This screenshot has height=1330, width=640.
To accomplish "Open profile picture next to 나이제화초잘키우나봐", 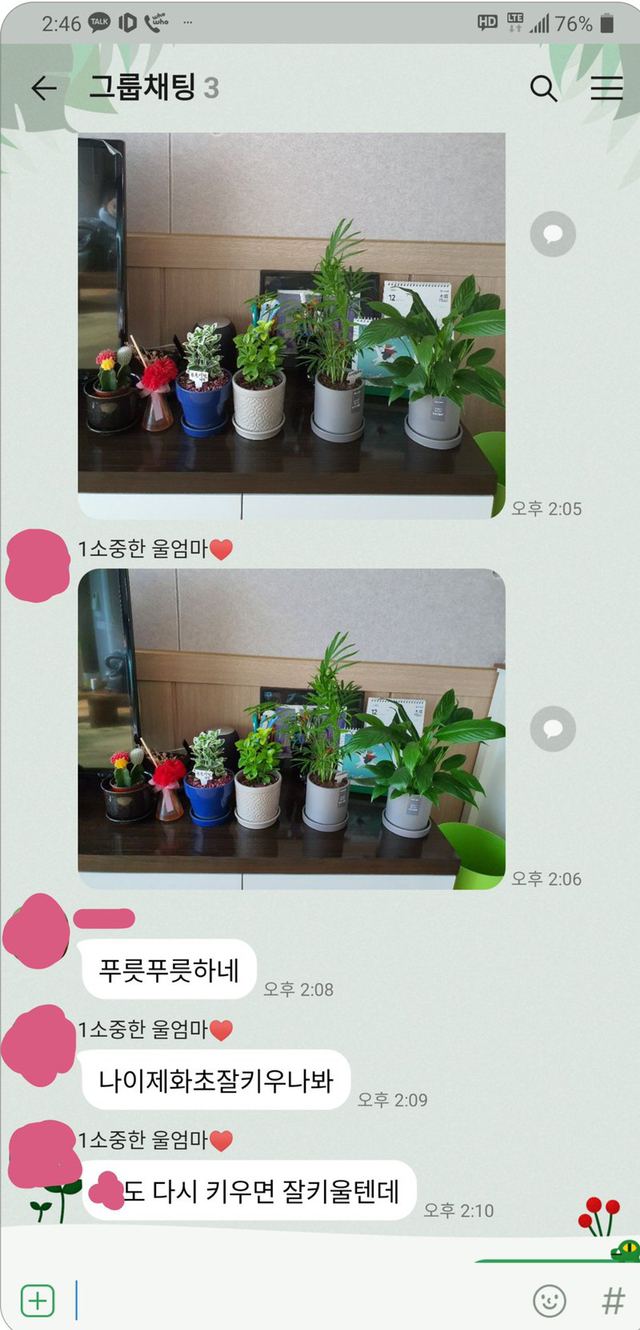I will click(x=38, y=1047).
